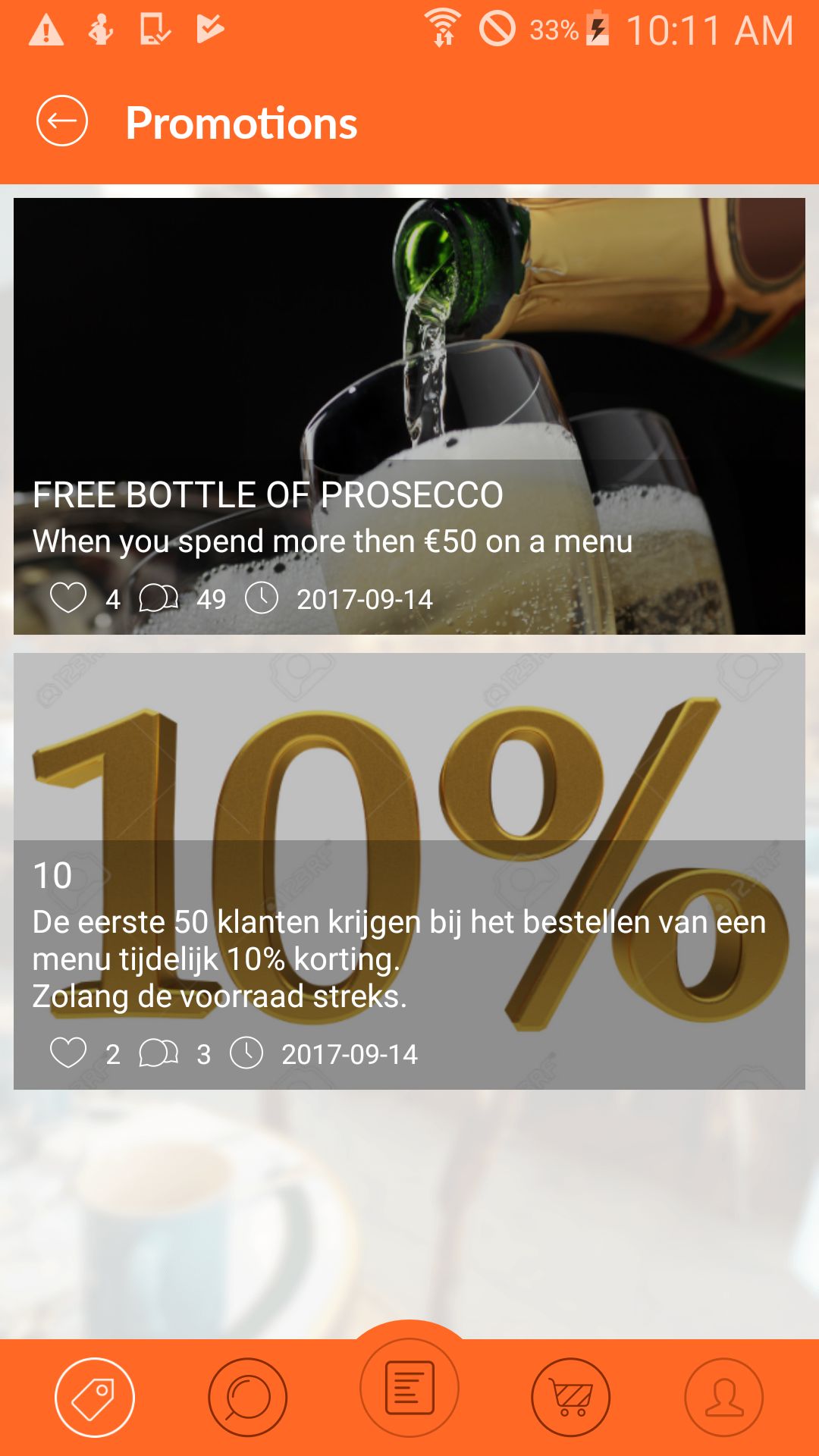Screen dimensions: 819x1456
Task: View comments on the Prosecco promotion
Action: pos(158,598)
